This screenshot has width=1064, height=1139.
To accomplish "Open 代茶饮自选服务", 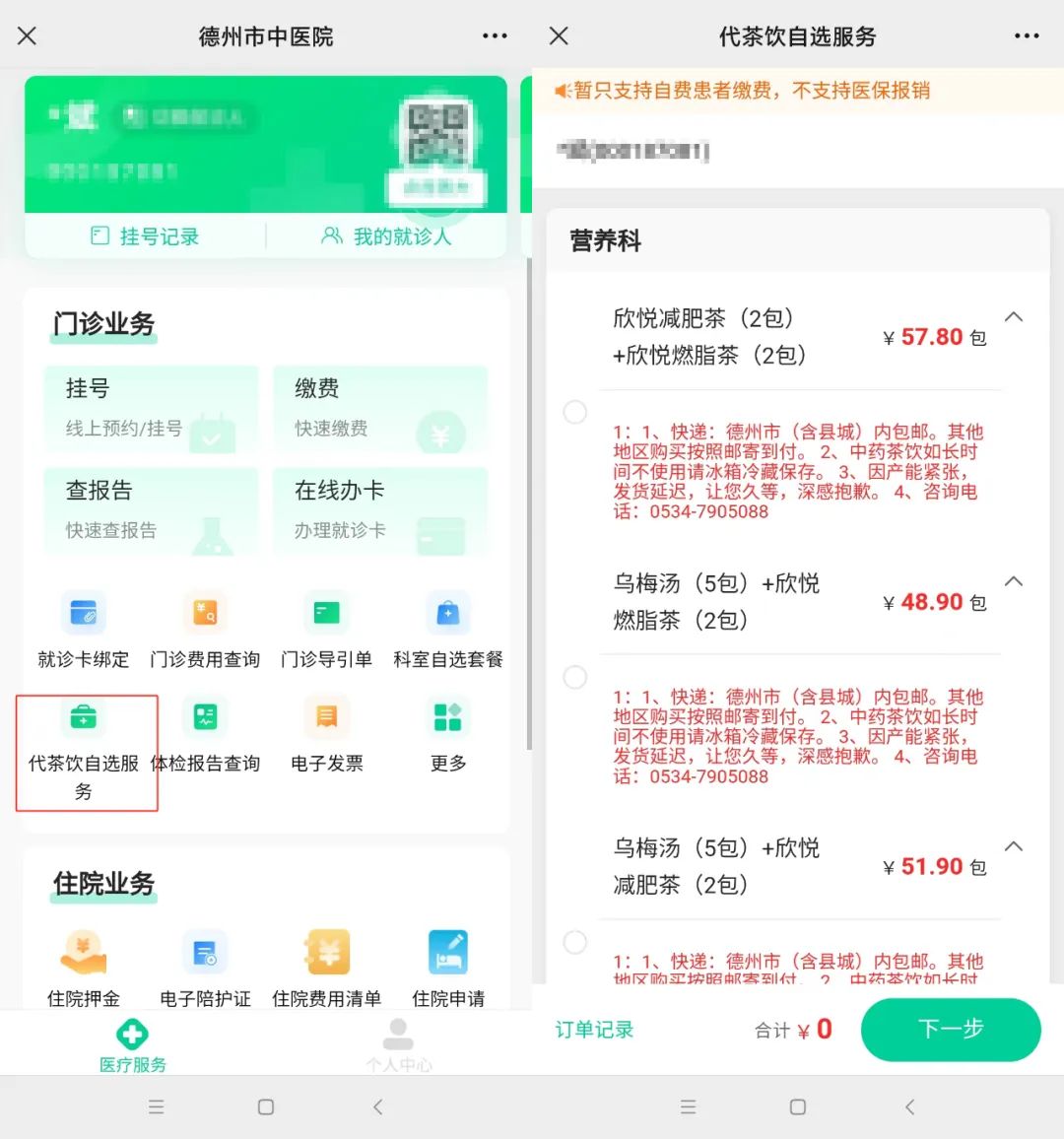I will pyautogui.click(x=85, y=751).
